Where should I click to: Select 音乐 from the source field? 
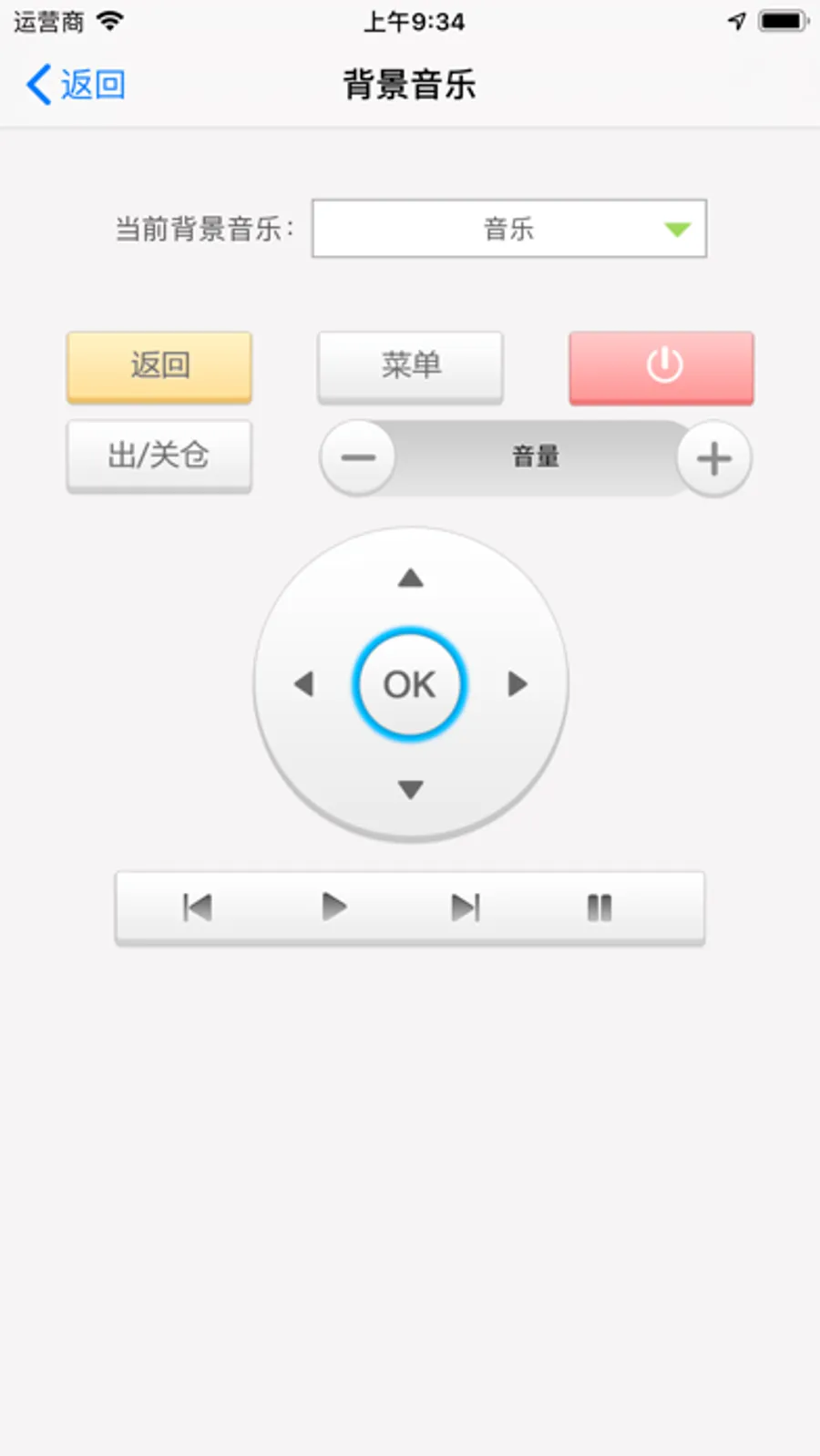tap(508, 229)
